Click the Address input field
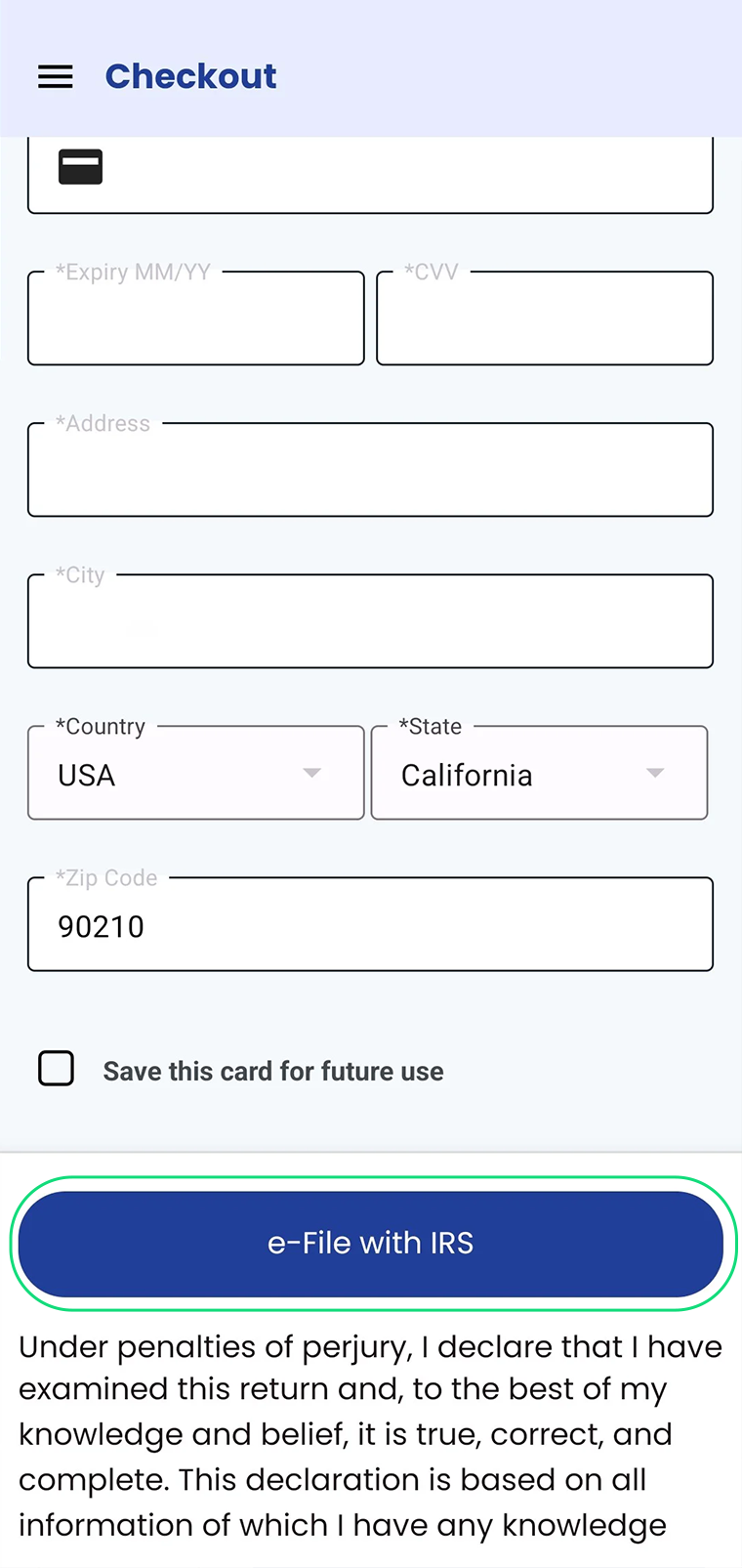This screenshot has height=1568, width=742. (x=371, y=469)
